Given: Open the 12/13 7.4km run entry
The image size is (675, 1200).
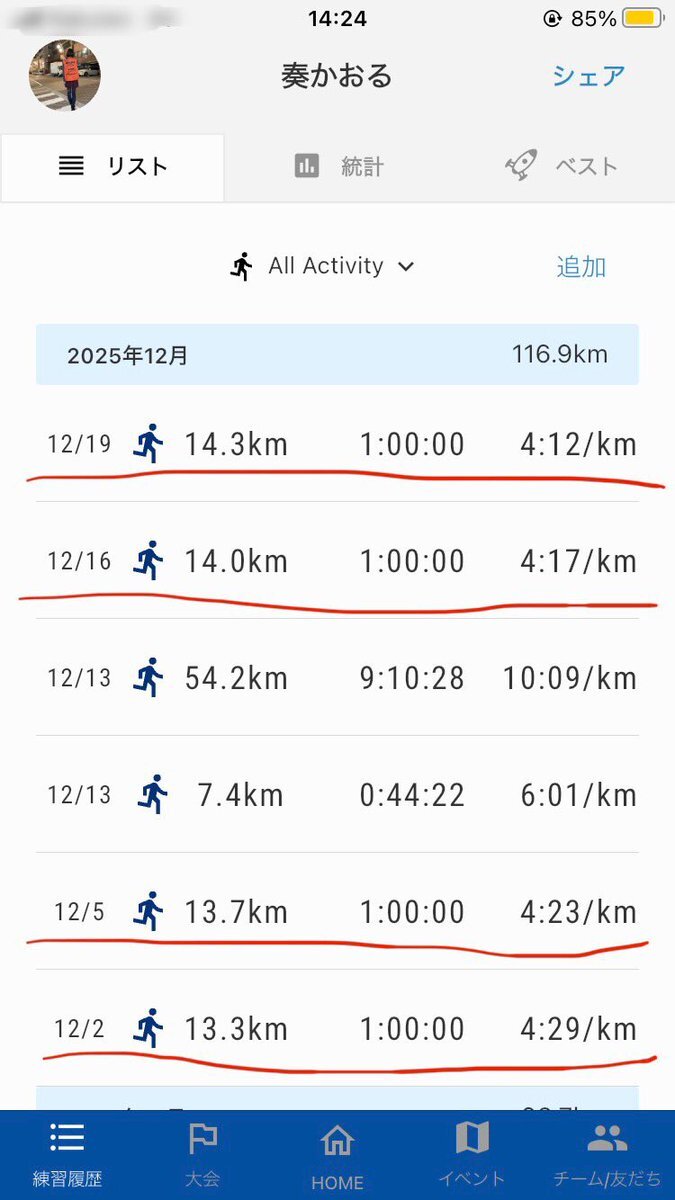Looking at the screenshot, I should click(337, 795).
